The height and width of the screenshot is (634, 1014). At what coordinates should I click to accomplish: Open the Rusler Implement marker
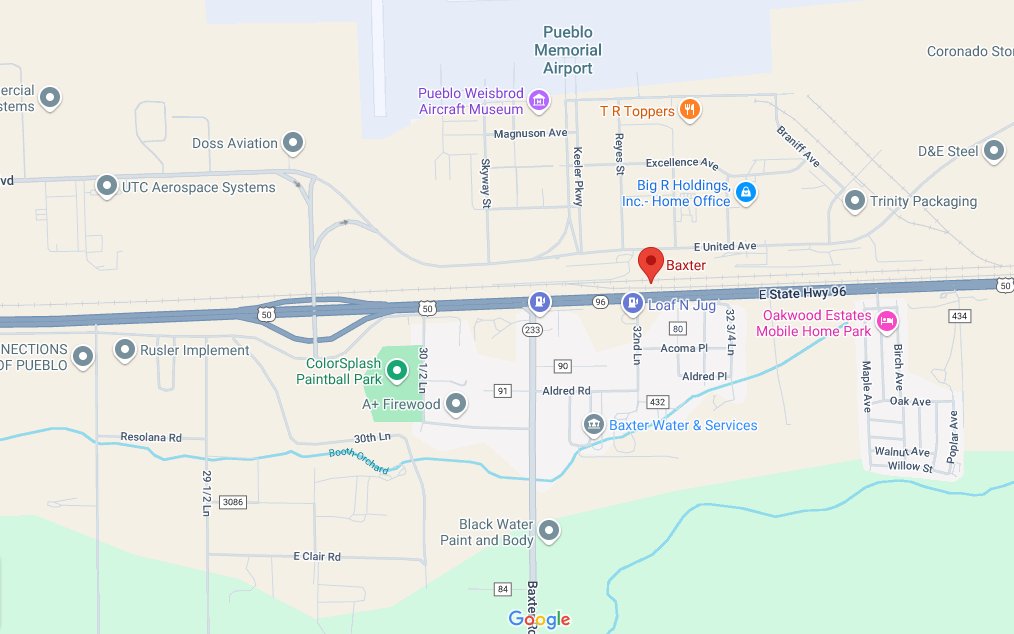(x=125, y=350)
